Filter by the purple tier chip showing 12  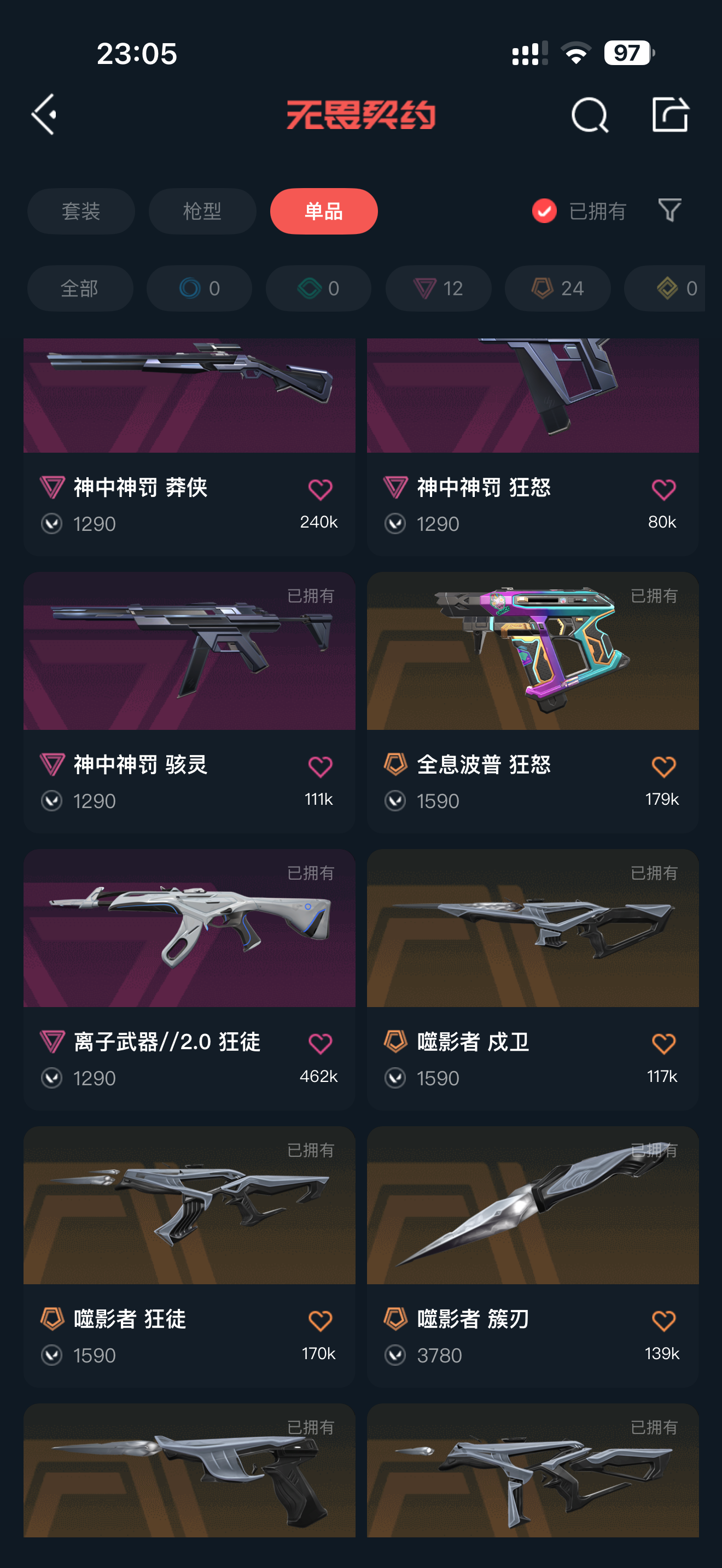[438, 288]
